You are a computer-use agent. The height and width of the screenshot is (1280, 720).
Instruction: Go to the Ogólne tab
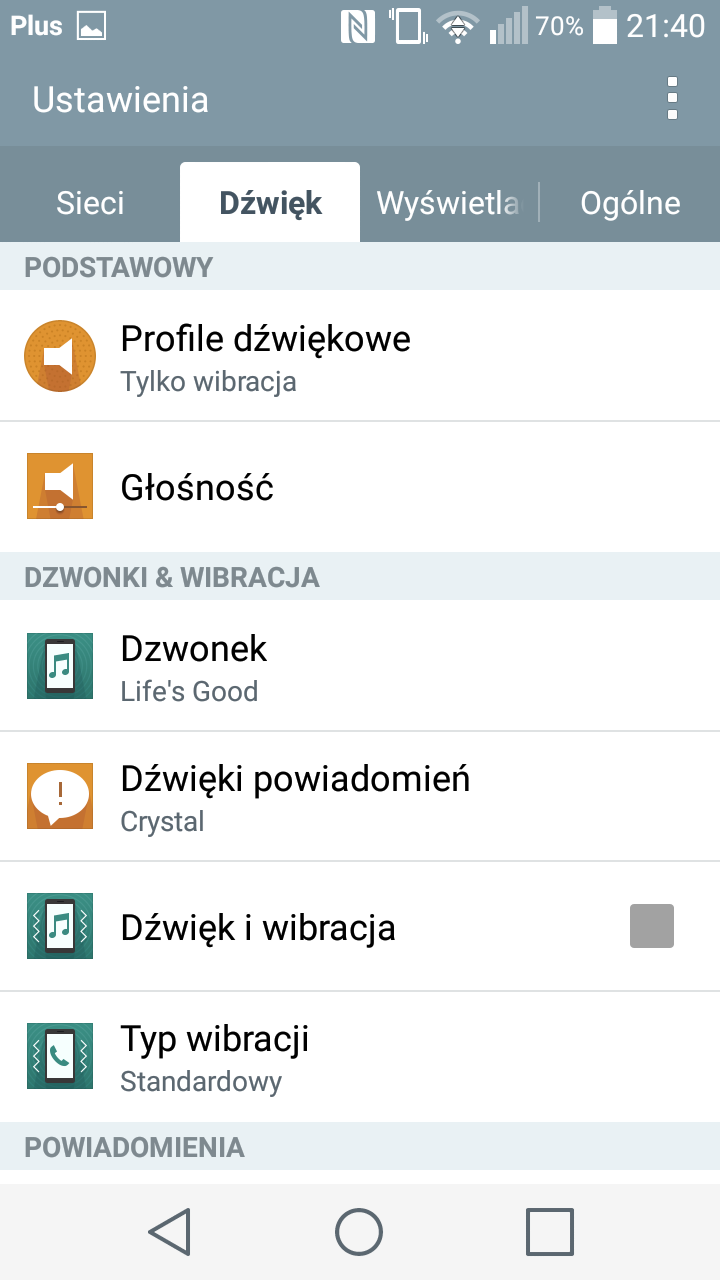point(630,203)
